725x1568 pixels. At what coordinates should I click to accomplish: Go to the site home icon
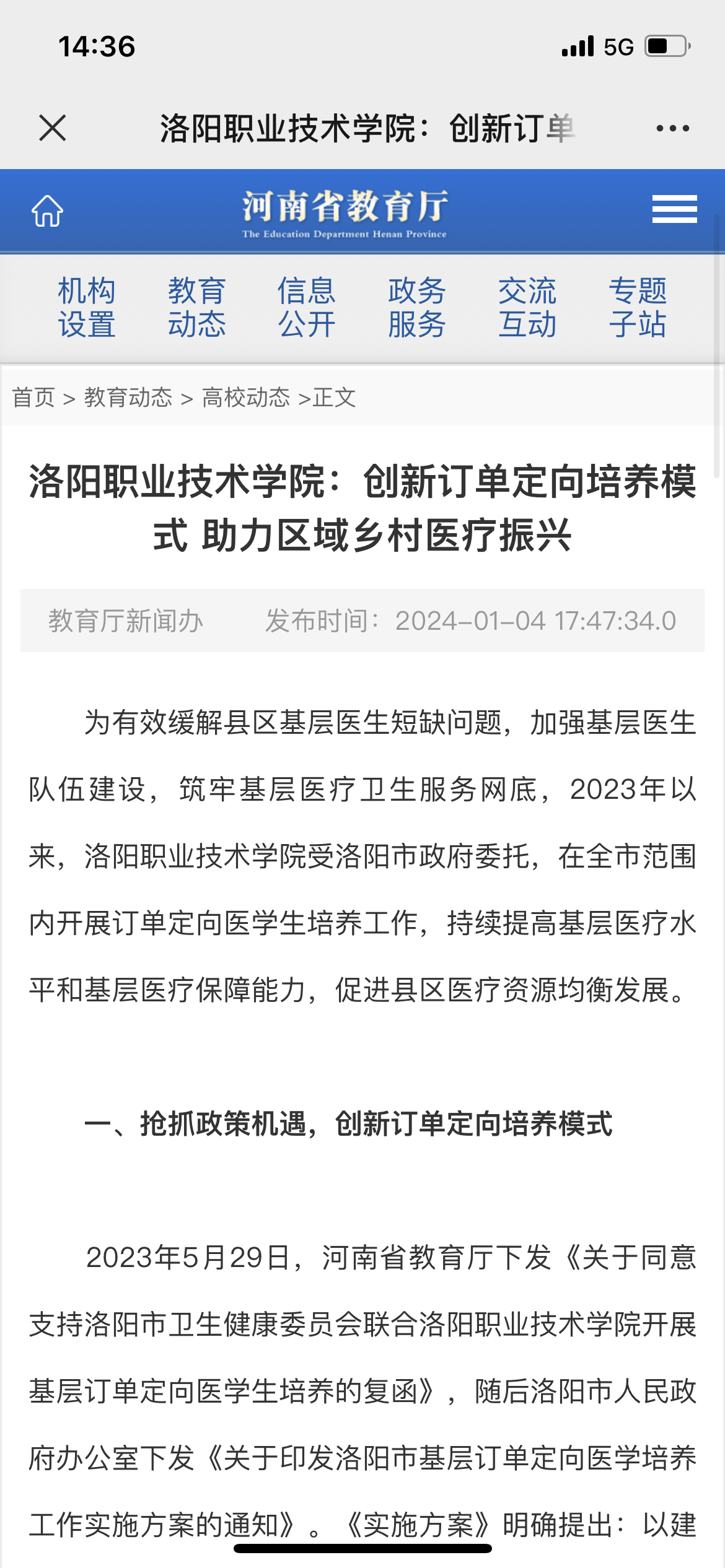point(48,211)
